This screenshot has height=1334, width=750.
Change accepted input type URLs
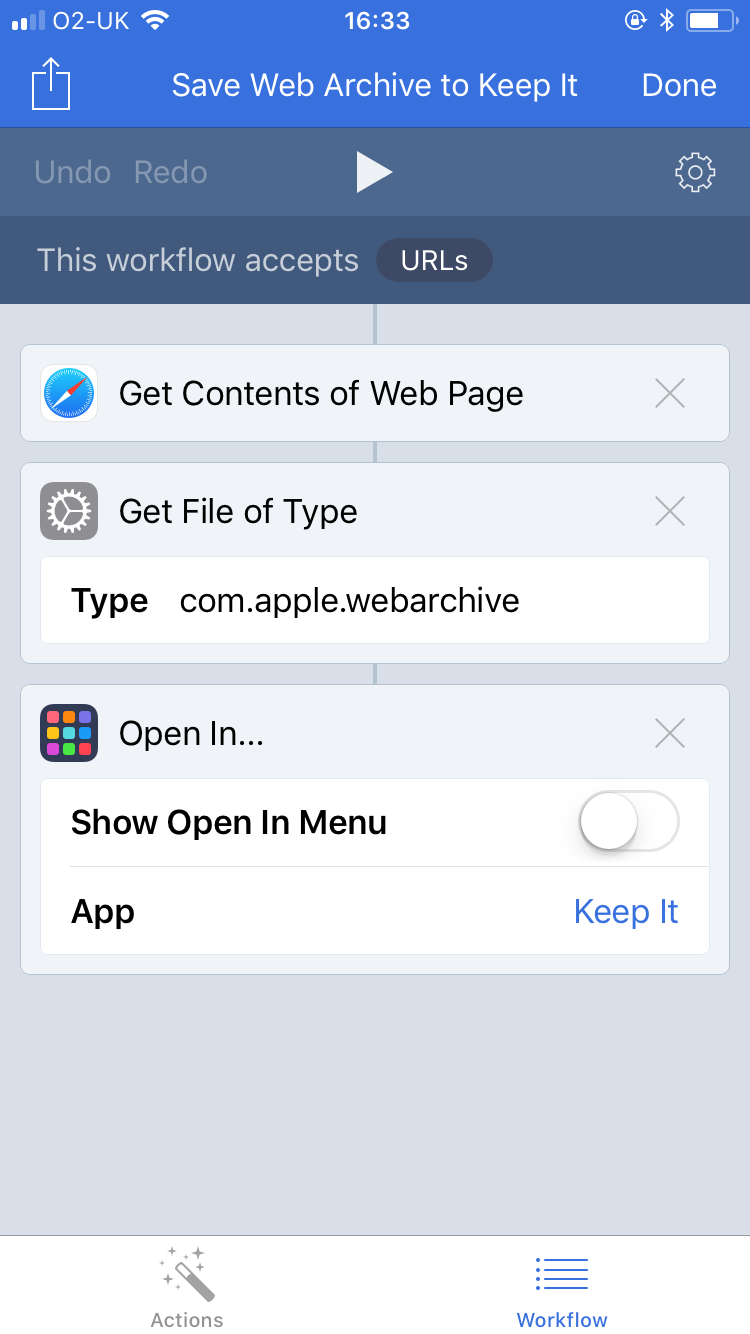click(434, 260)
